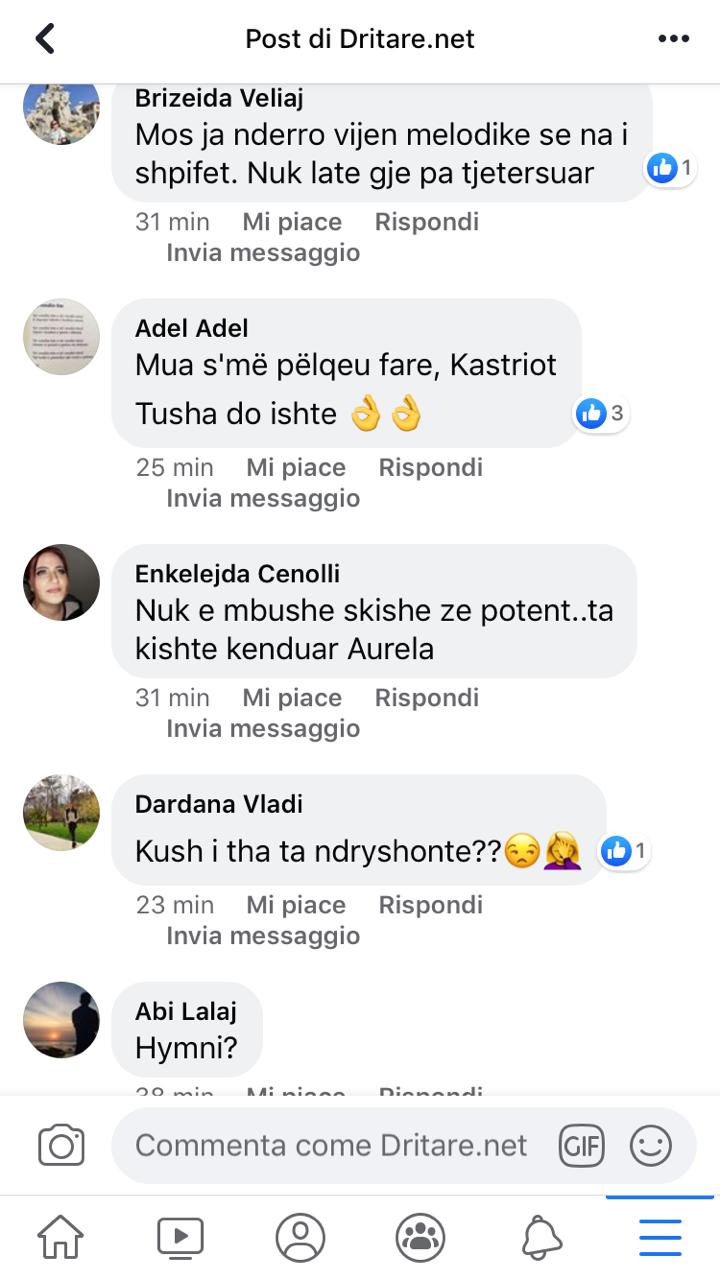Open the GIF picker
Screen dimensions: 720x1280
(x=581, y=1145)
